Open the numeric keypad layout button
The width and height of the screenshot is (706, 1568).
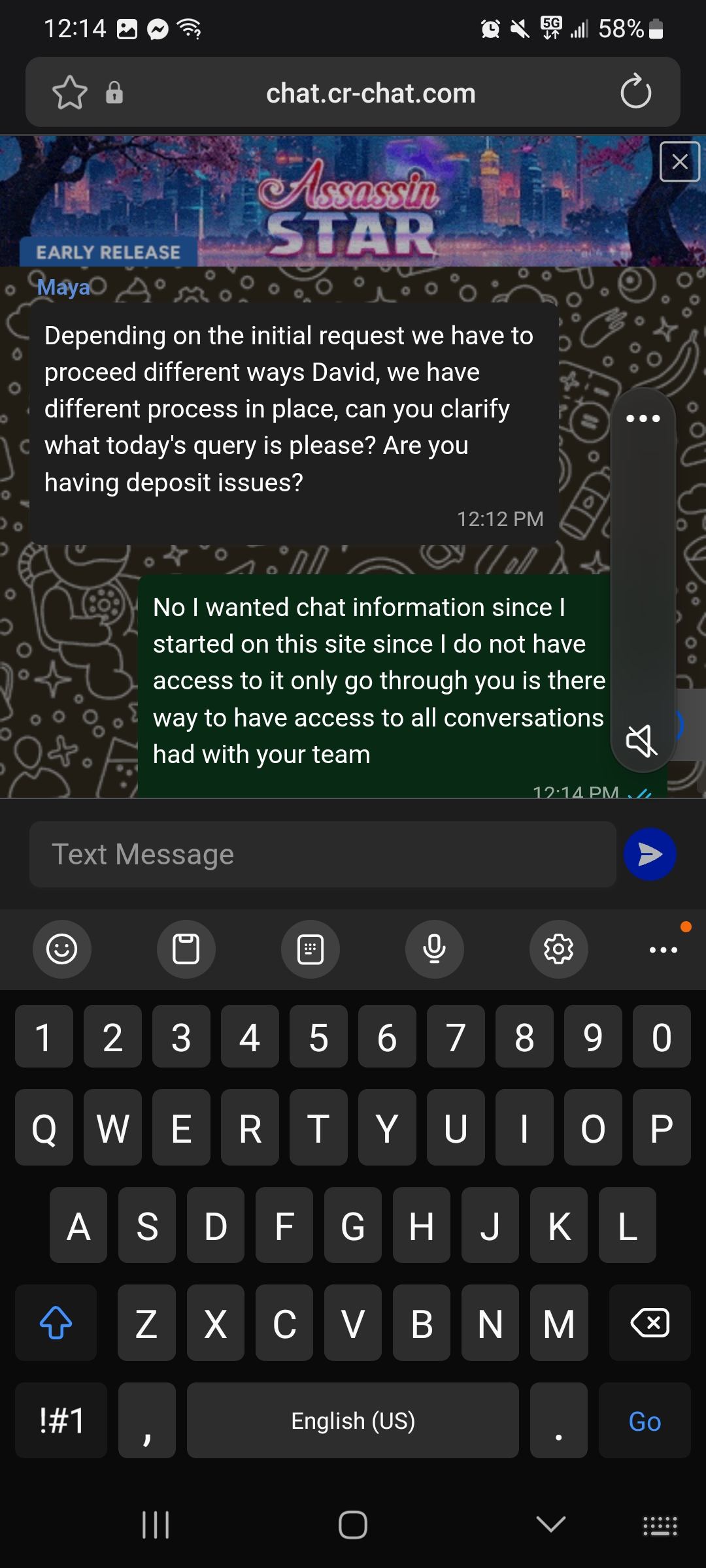tap(310, 949)
